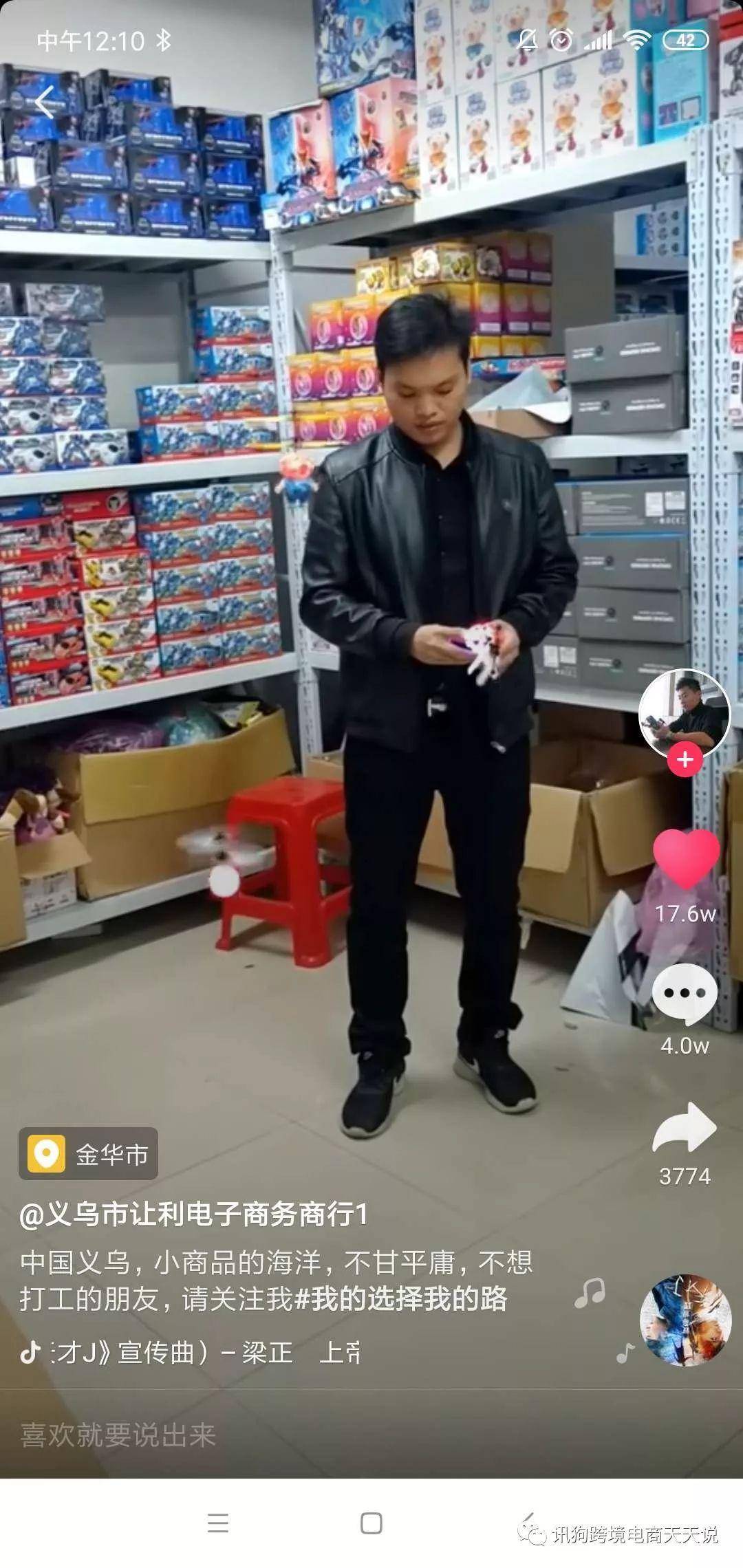Share this video via the arrow icon

(x=685, y=1128)
